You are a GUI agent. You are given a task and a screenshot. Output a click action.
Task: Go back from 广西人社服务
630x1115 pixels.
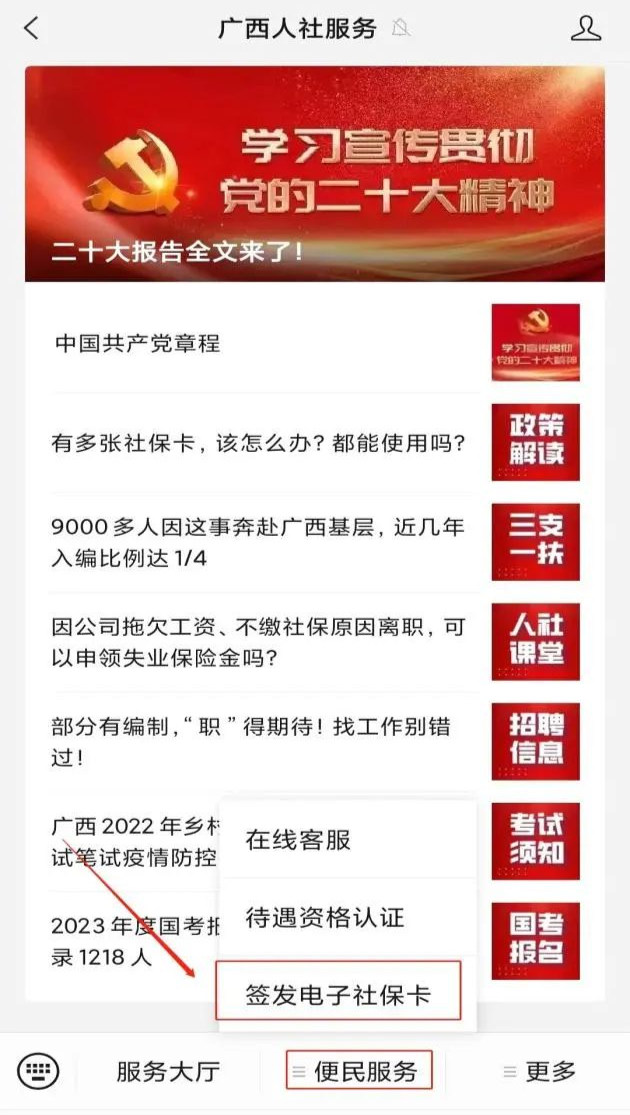[x=31, y=28]
